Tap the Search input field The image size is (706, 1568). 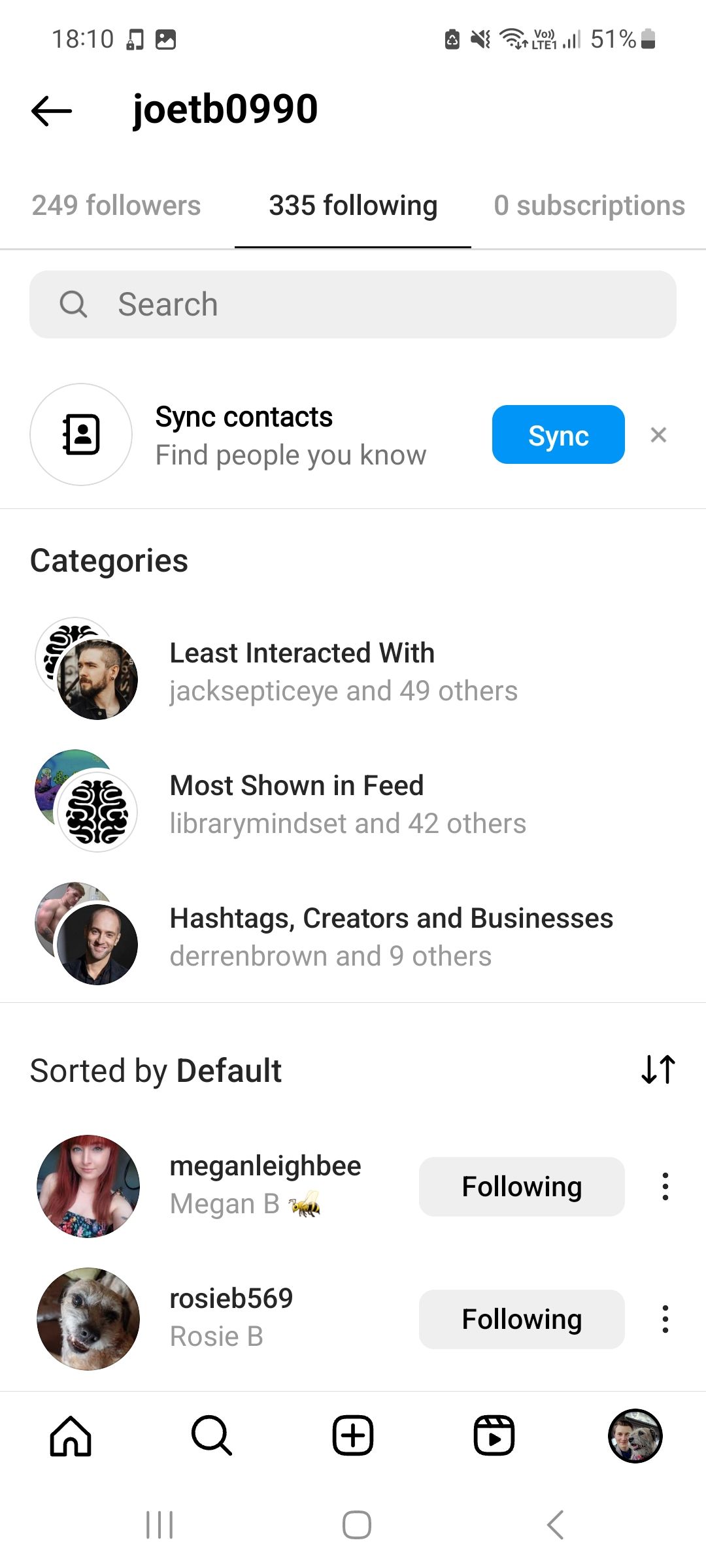pyautogui.click(x=353, y=304)
